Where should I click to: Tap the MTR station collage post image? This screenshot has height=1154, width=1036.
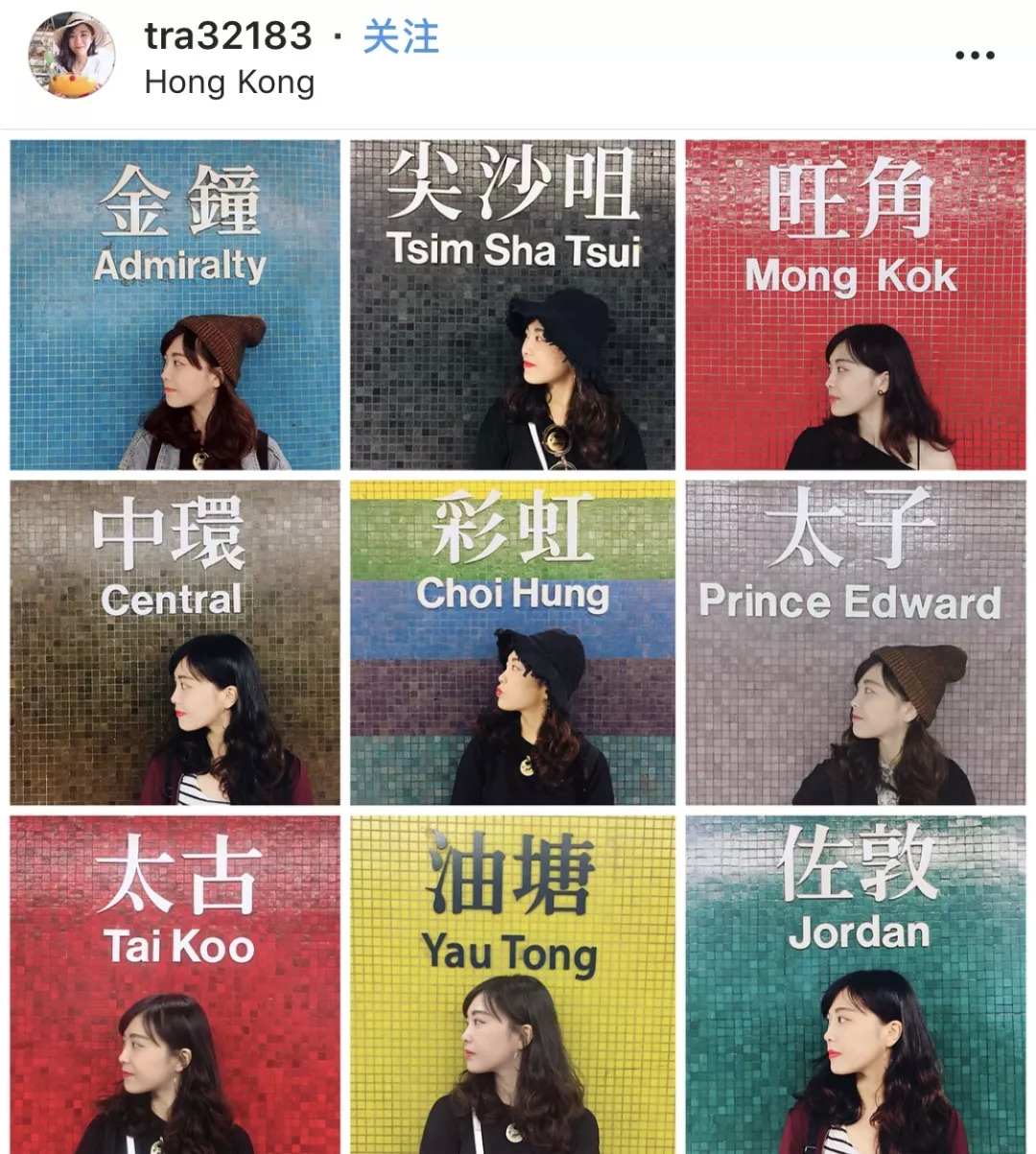point(517,643)
